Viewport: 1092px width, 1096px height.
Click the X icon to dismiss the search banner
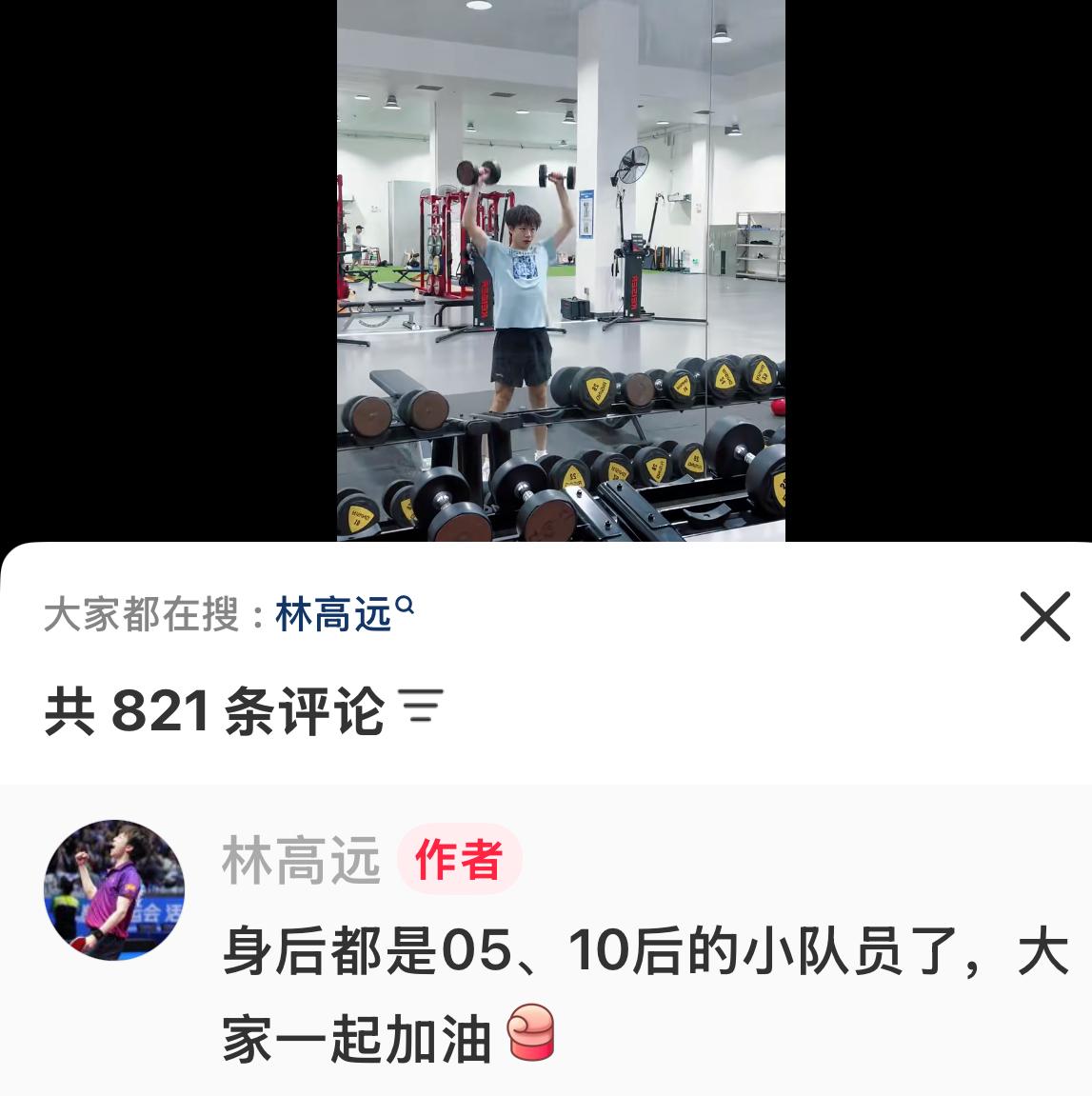pyautogui.click(x=1043, y=617)
